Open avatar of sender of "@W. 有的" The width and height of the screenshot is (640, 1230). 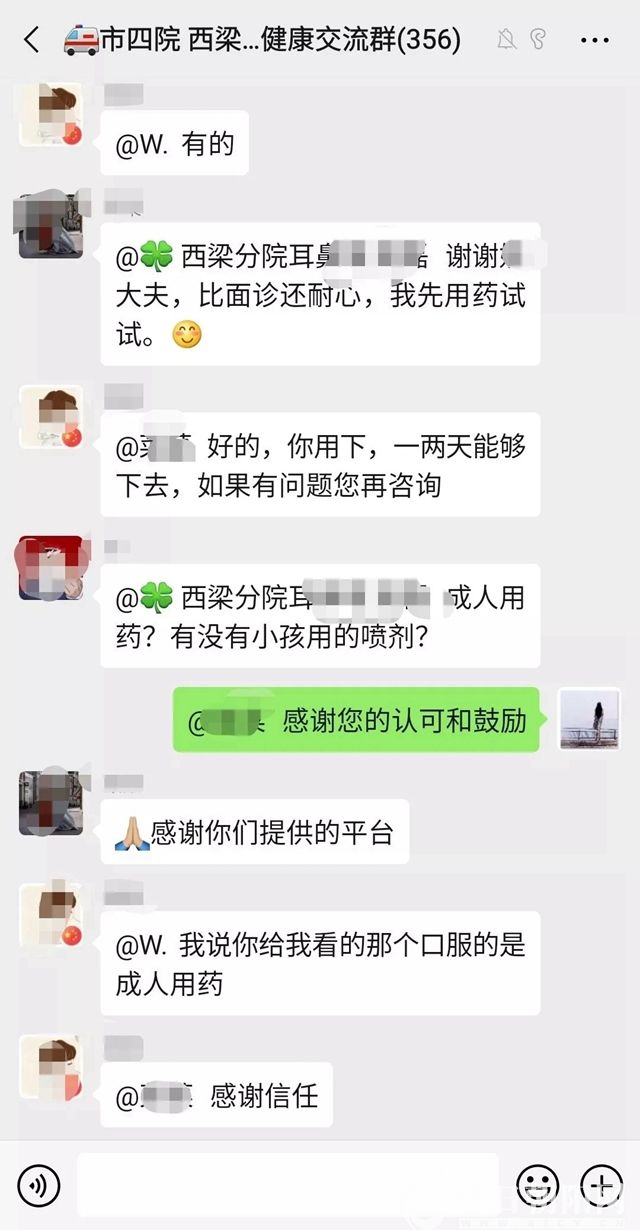click(51, 116)
